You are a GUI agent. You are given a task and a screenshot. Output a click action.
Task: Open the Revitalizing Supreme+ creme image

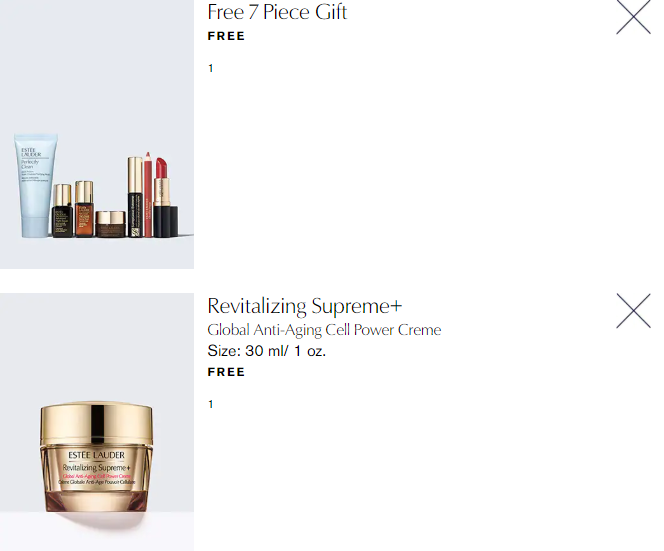tap(96, 440)
